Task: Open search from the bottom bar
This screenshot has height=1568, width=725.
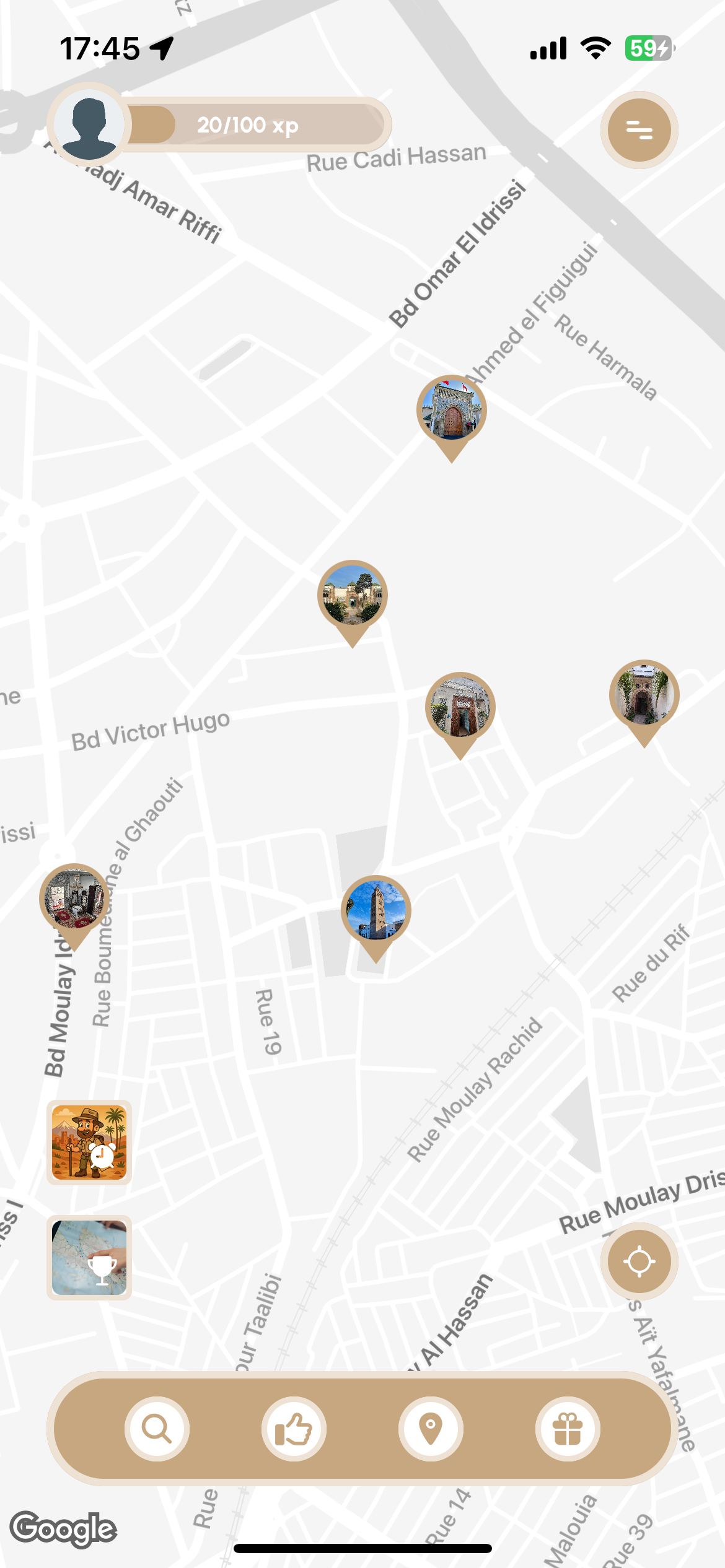Action: click(157, 1429)
